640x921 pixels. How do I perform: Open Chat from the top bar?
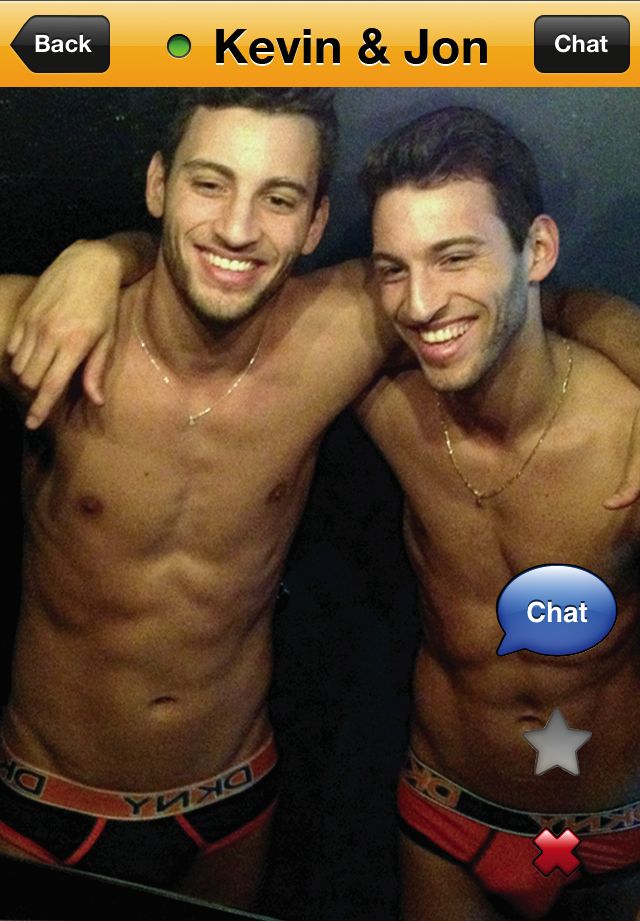[x=581, y=44]
